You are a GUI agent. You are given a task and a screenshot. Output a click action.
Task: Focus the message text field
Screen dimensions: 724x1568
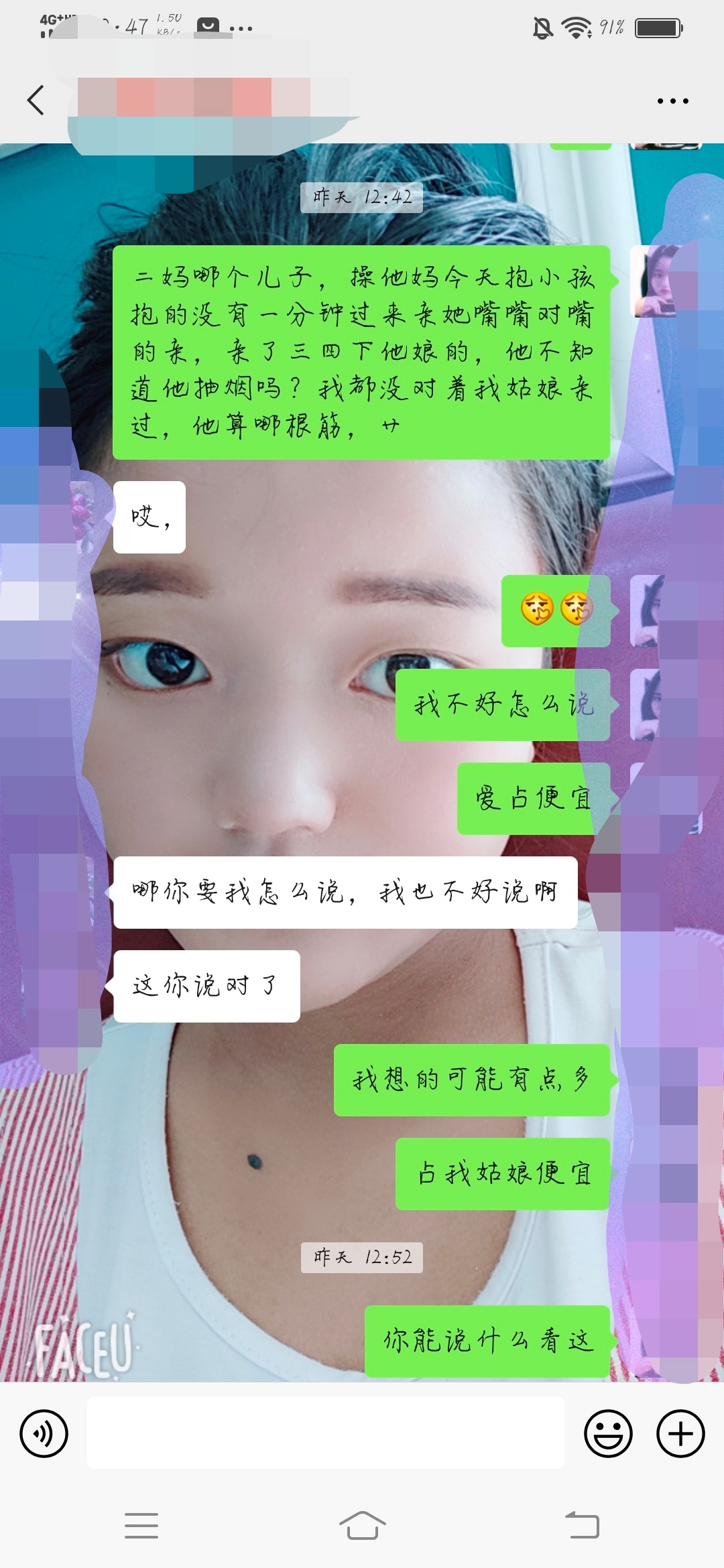[x=325, y=1434]
